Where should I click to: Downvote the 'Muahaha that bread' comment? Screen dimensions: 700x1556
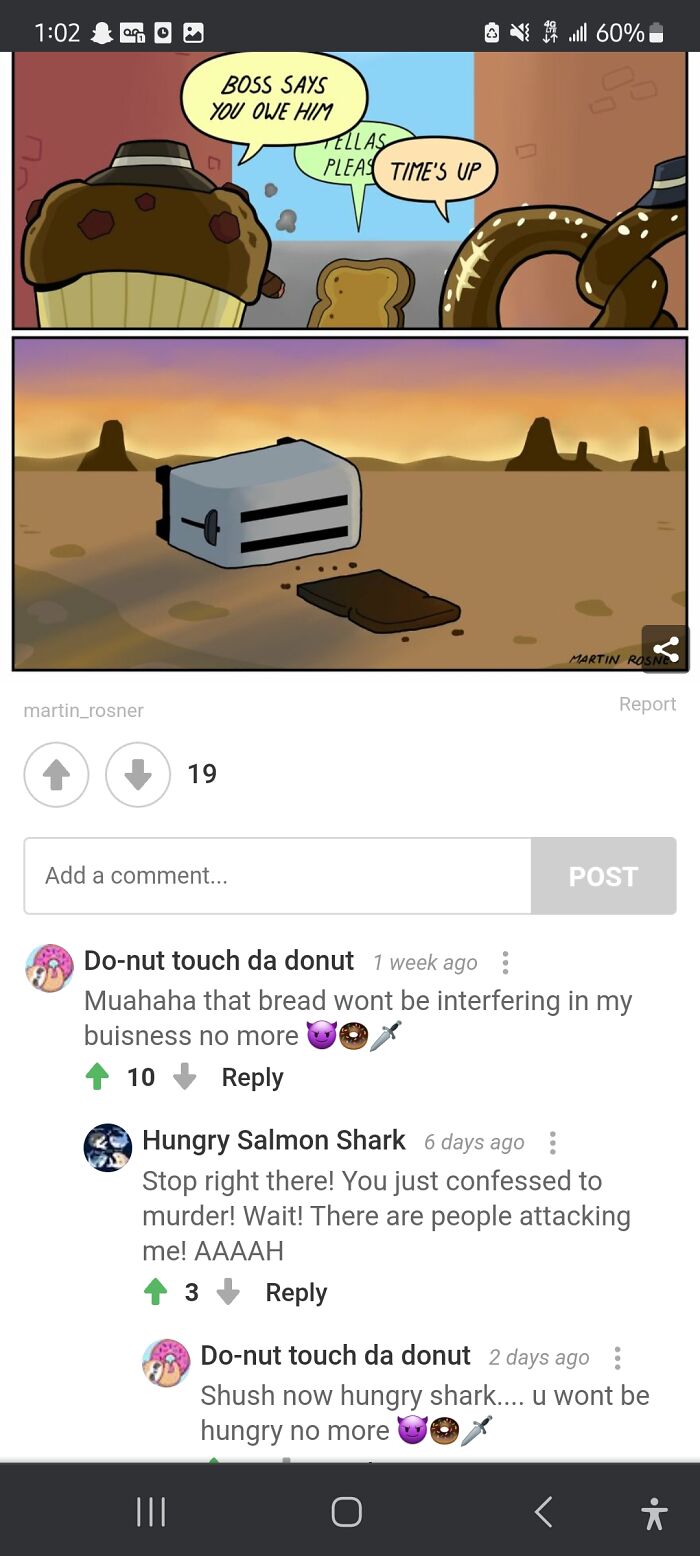point(185,1077)
